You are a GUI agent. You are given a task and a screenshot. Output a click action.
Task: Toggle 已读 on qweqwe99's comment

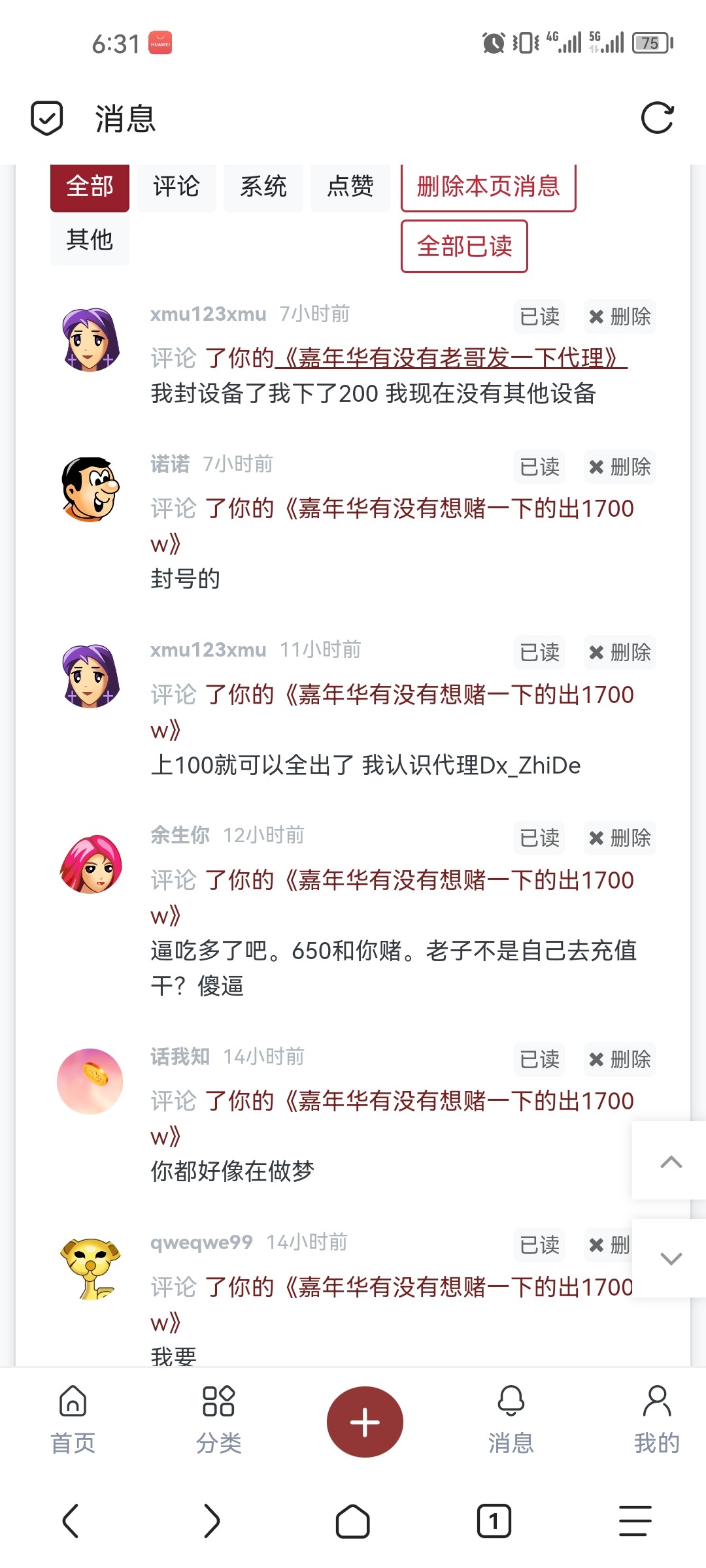tap(539, 1245)
